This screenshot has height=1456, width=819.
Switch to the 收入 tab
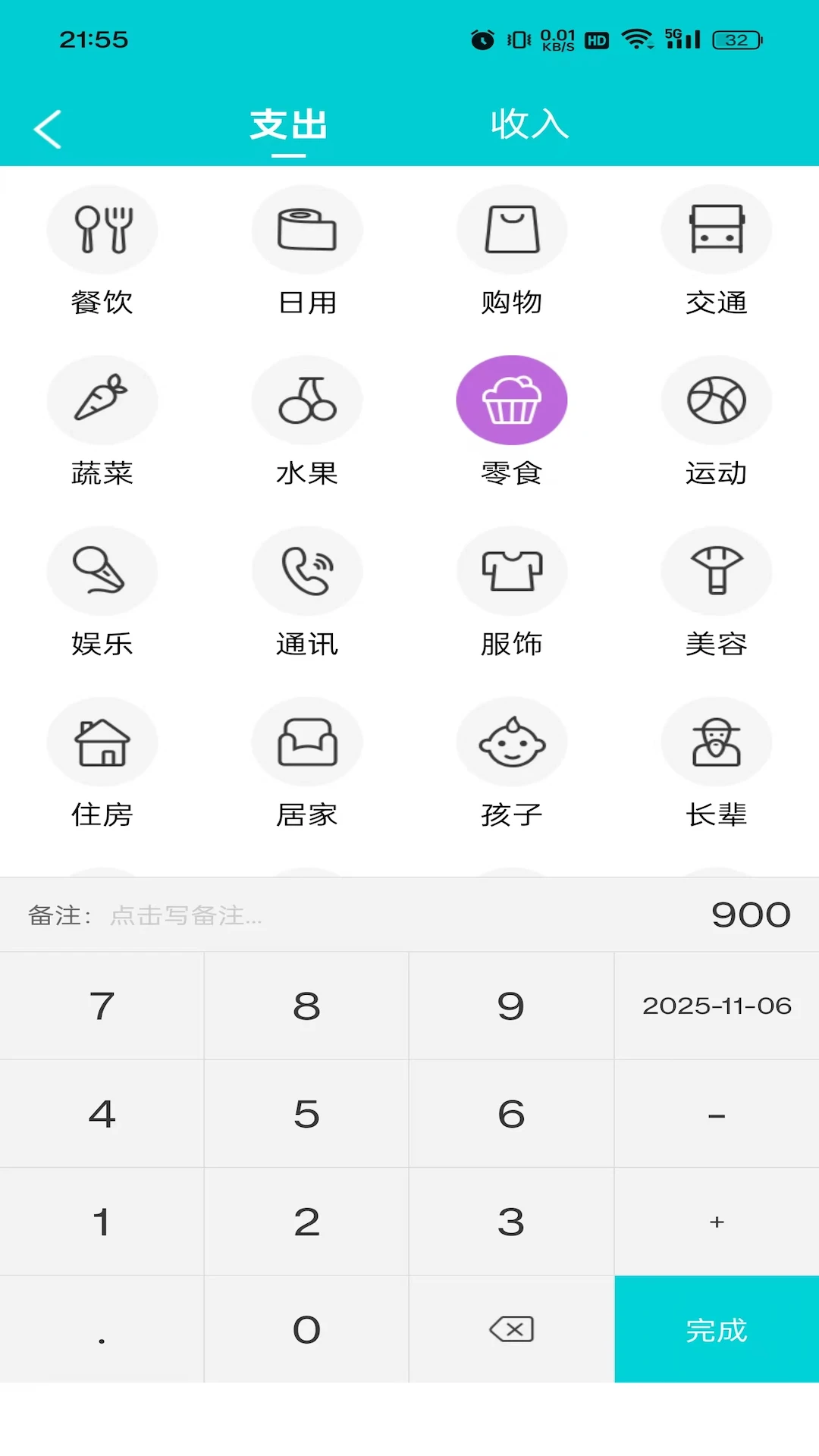coord(529,124)
